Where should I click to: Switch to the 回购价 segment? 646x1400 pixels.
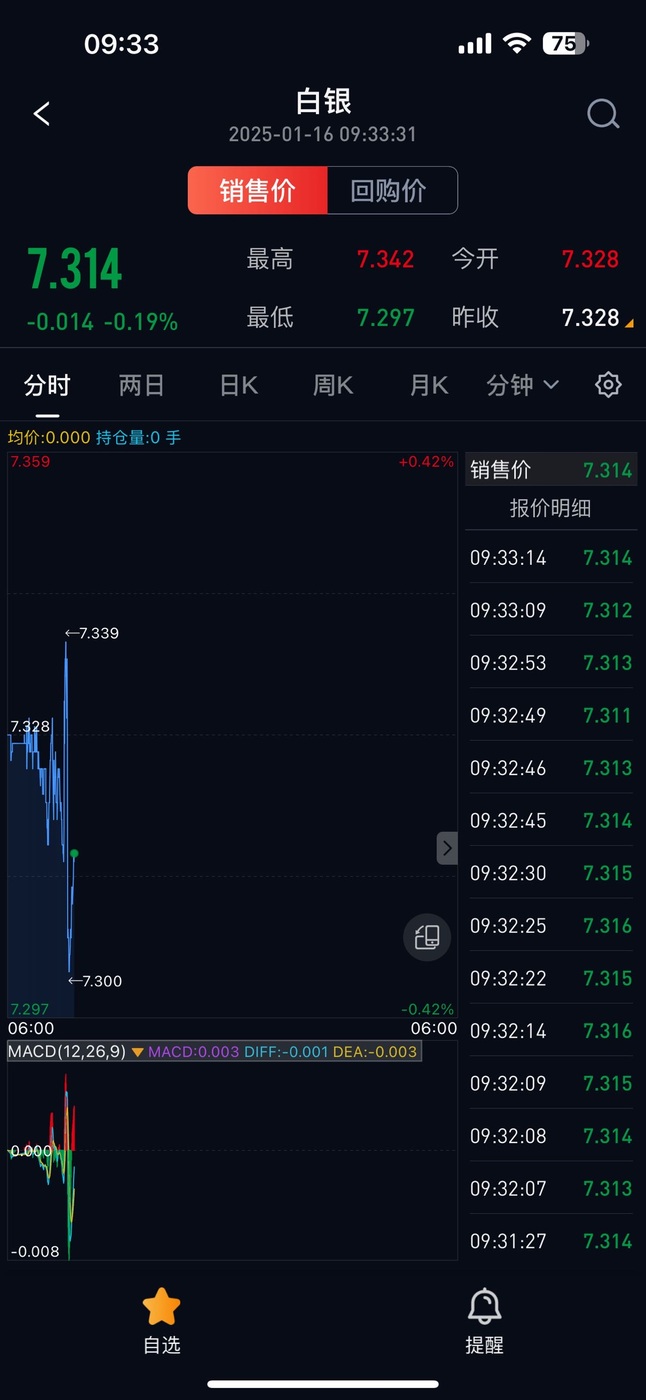[389, 191]
